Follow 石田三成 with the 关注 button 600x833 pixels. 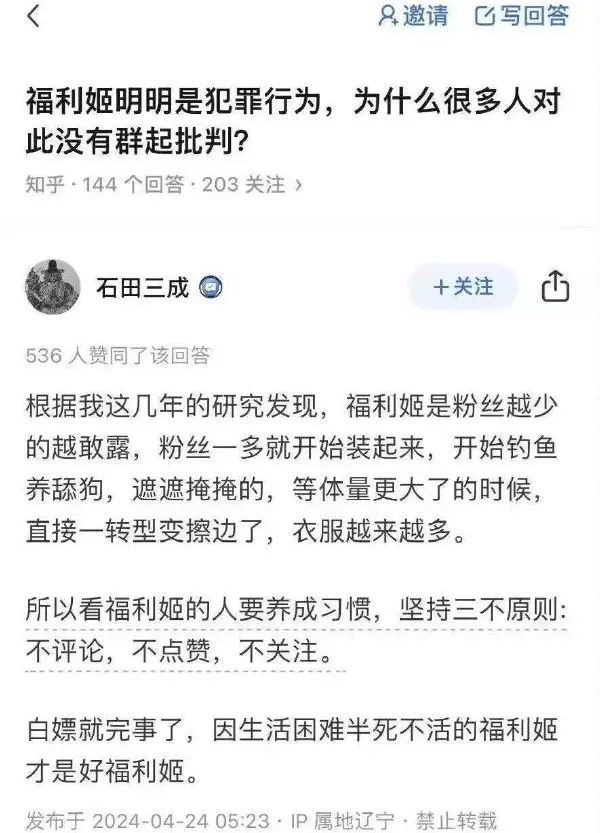coord(463,288)
